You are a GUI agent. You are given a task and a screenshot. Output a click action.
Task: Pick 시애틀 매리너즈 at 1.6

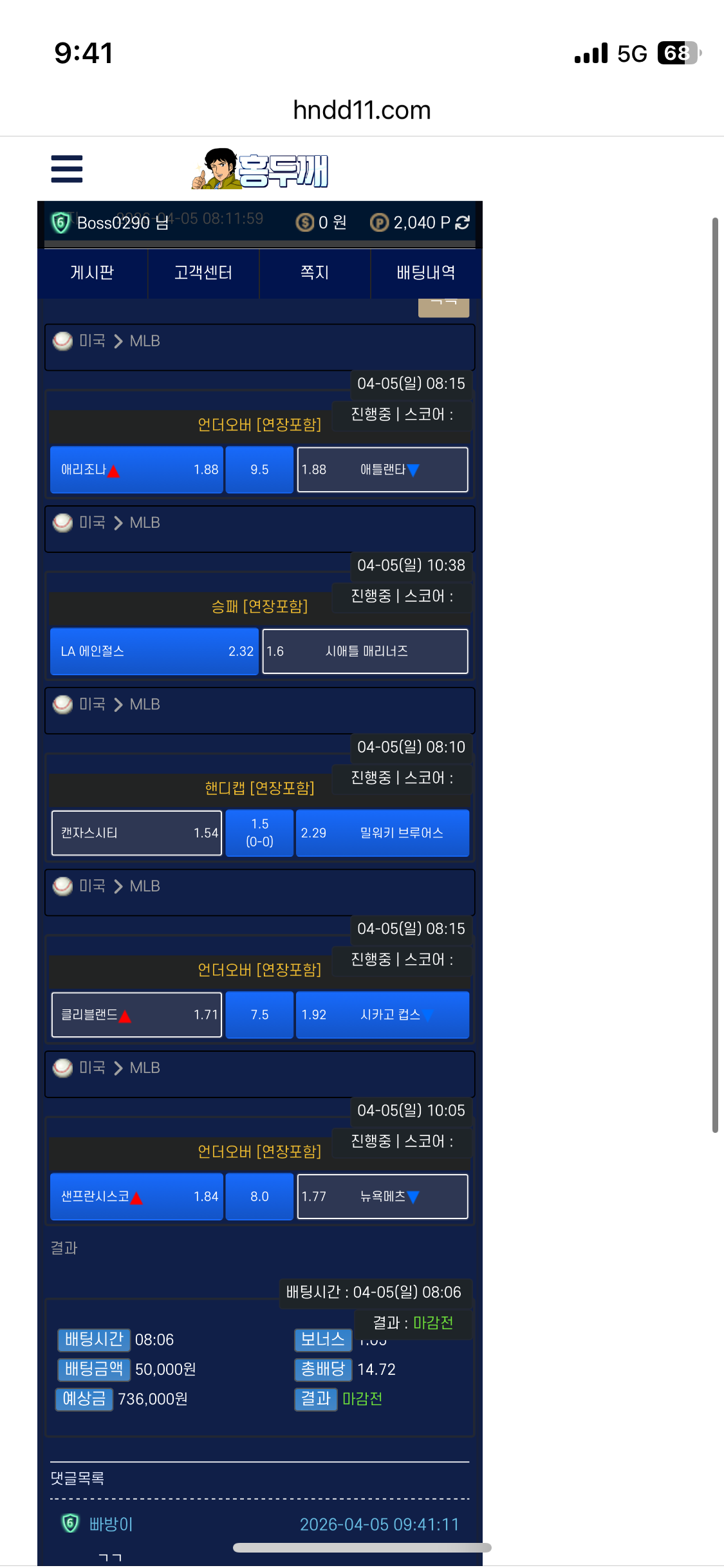[365, 651]
